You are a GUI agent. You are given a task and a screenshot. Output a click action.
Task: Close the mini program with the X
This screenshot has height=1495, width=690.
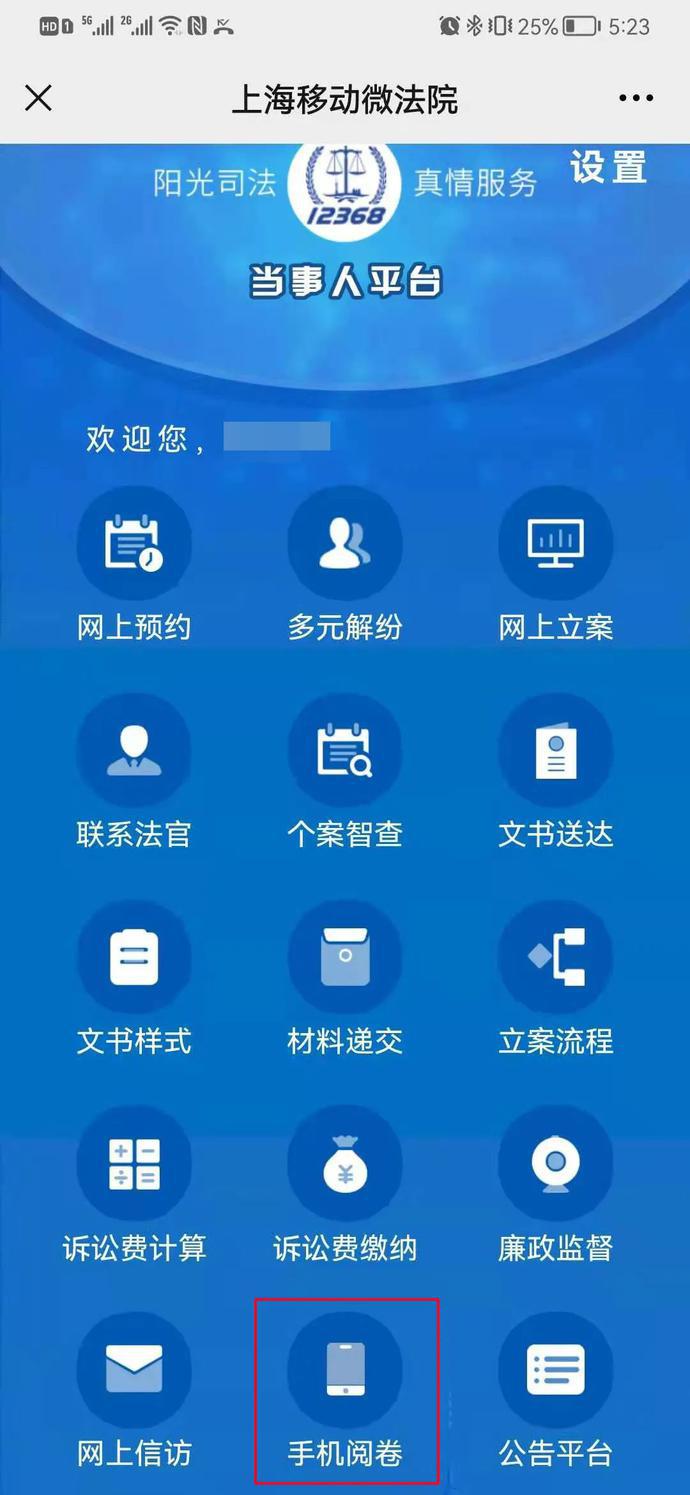tap(38, 98)
